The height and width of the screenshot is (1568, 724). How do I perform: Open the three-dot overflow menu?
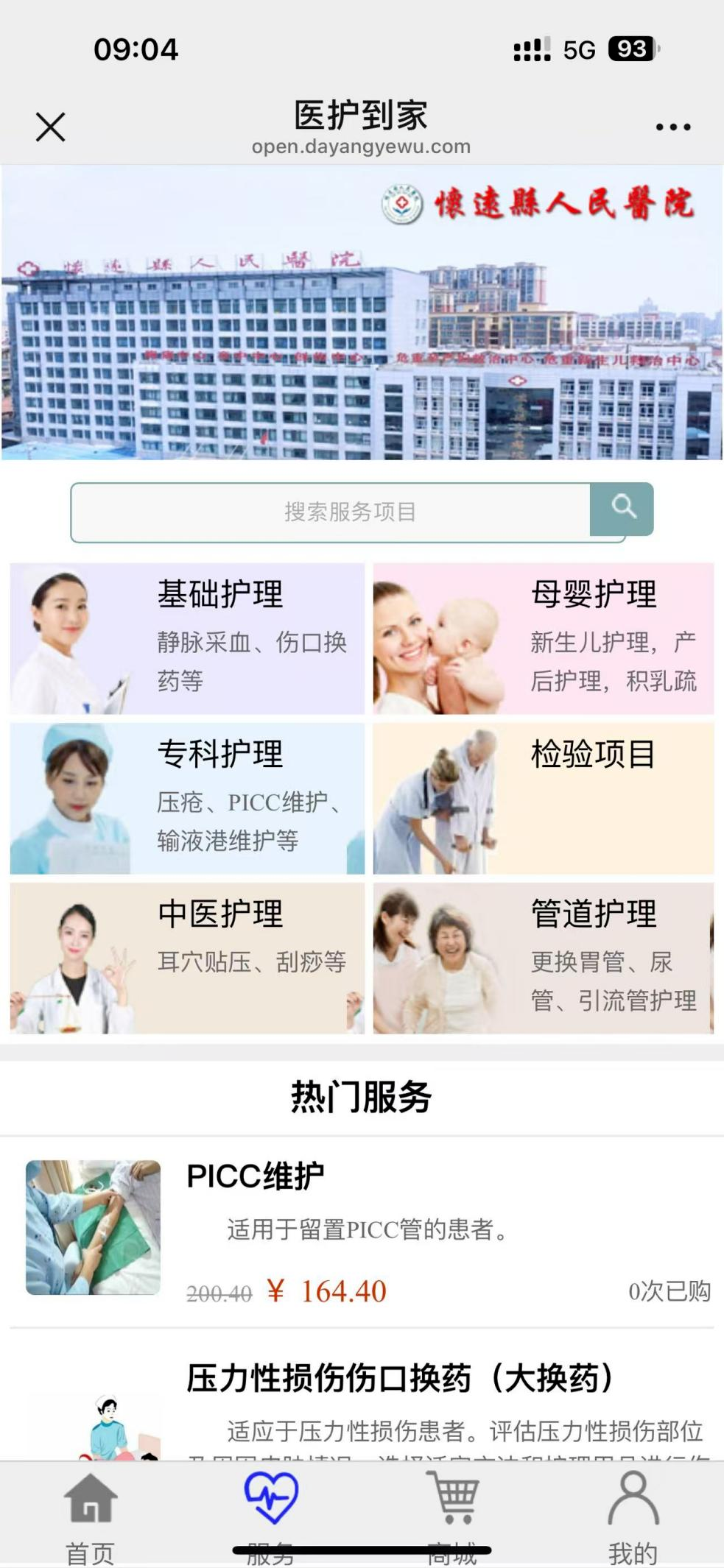click(672, 127)
